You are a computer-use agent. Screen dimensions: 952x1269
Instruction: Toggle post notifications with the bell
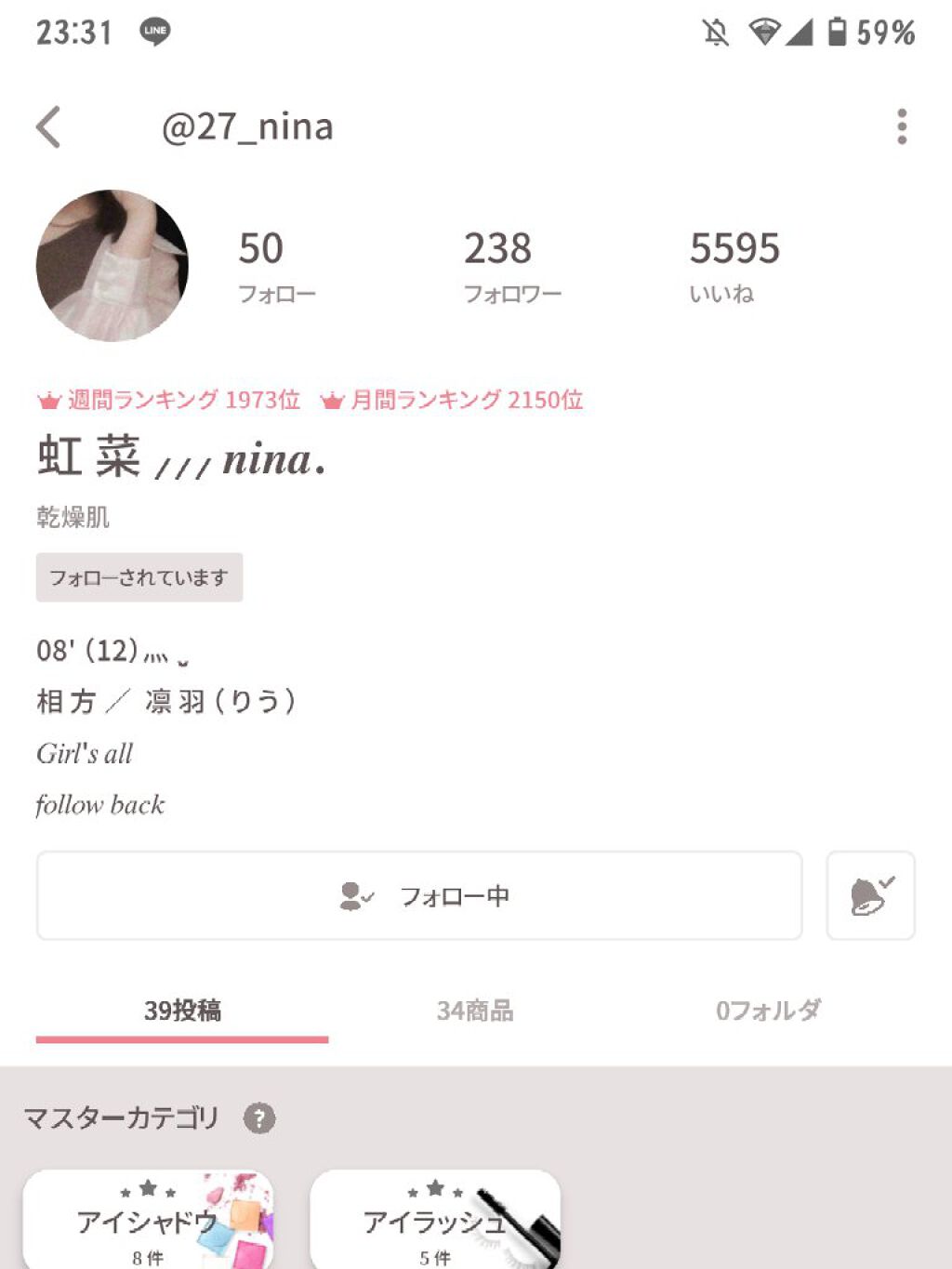(871, 895)
